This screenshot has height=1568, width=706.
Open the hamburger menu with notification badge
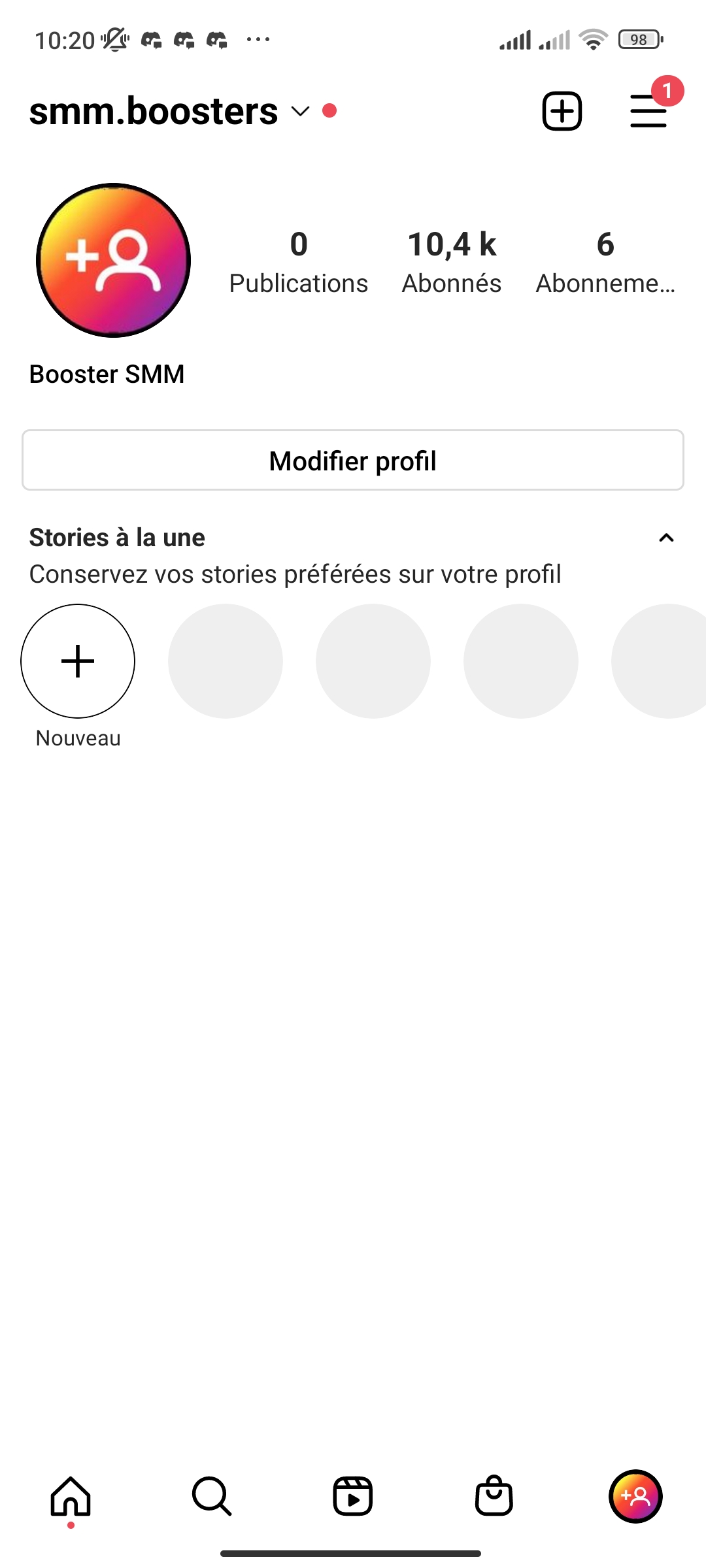tap(648, 110)
